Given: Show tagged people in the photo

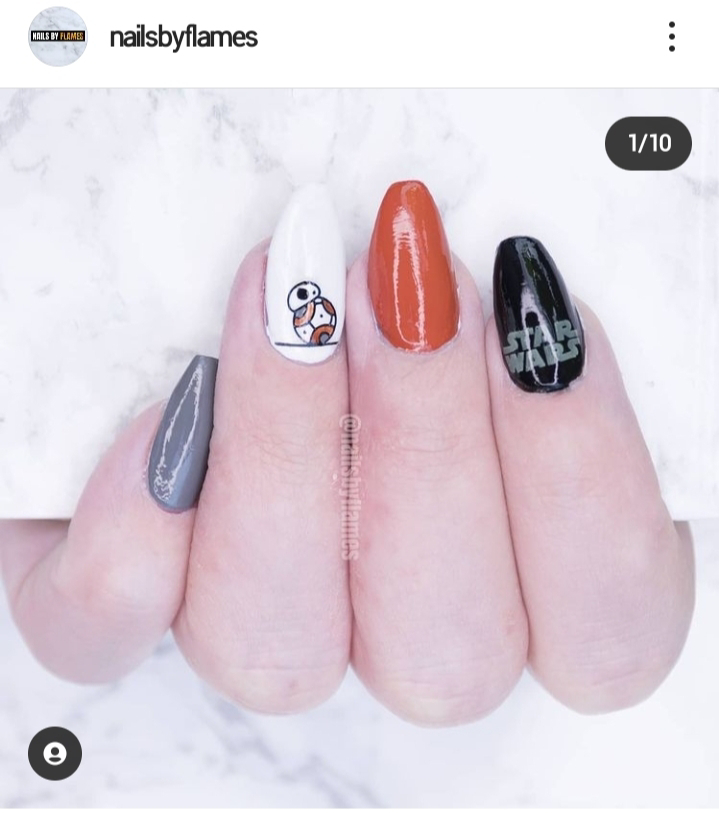Looking at the screenshot, I should point(55,753).
